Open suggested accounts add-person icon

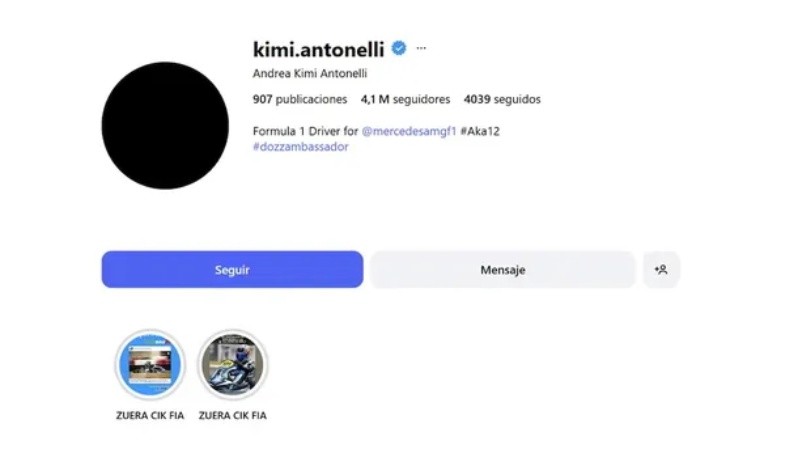tap(661, 270)
